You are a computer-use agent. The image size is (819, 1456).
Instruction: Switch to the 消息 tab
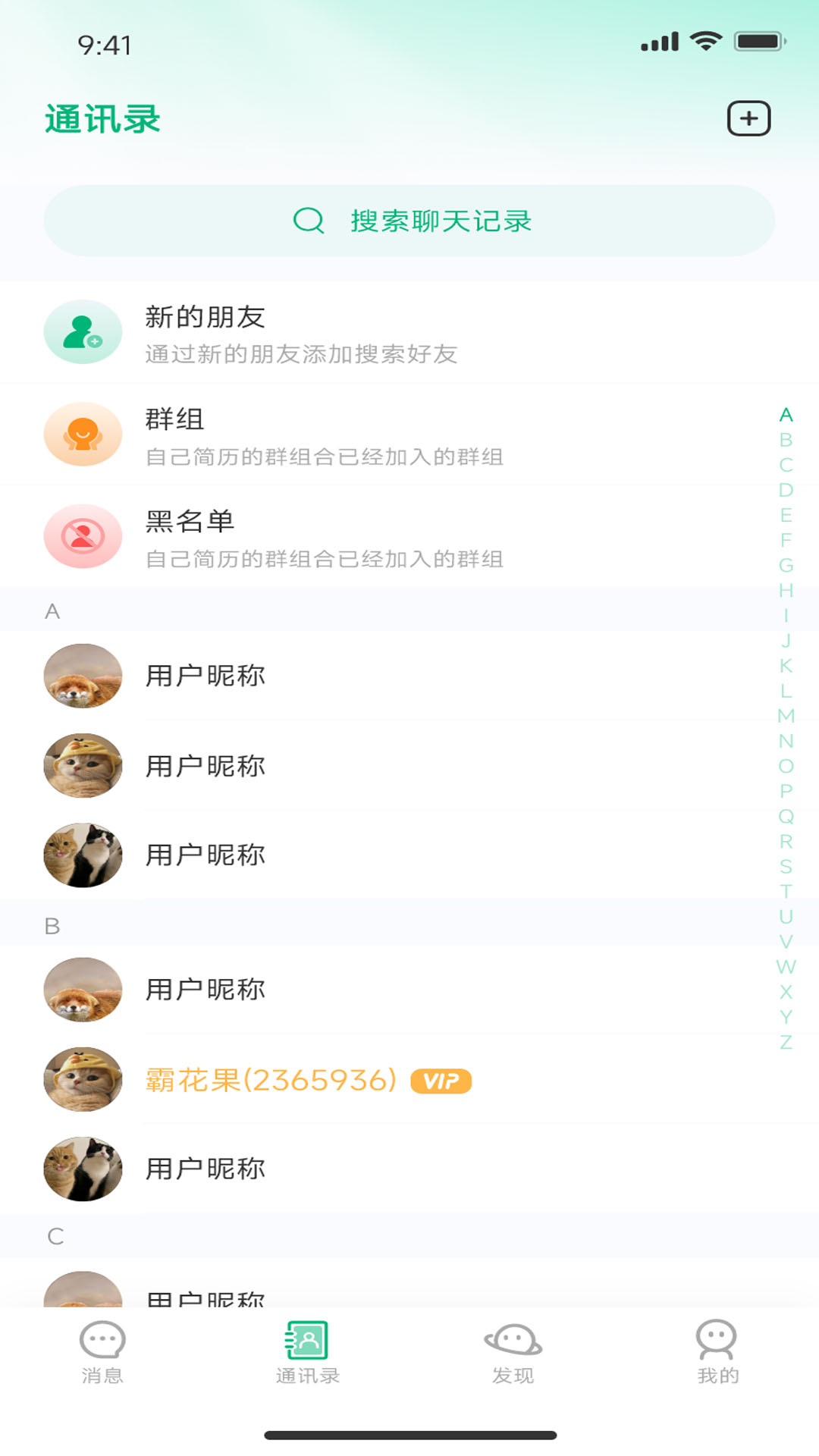point(102,1357)
